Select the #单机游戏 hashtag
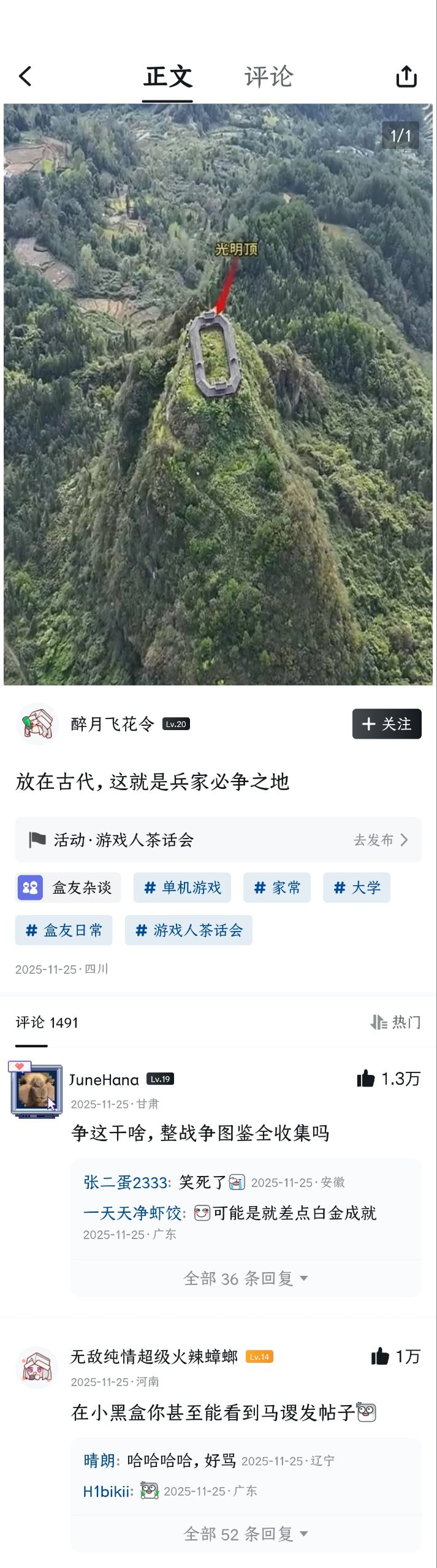This screenshot has width=437, height=1568. 182,888
